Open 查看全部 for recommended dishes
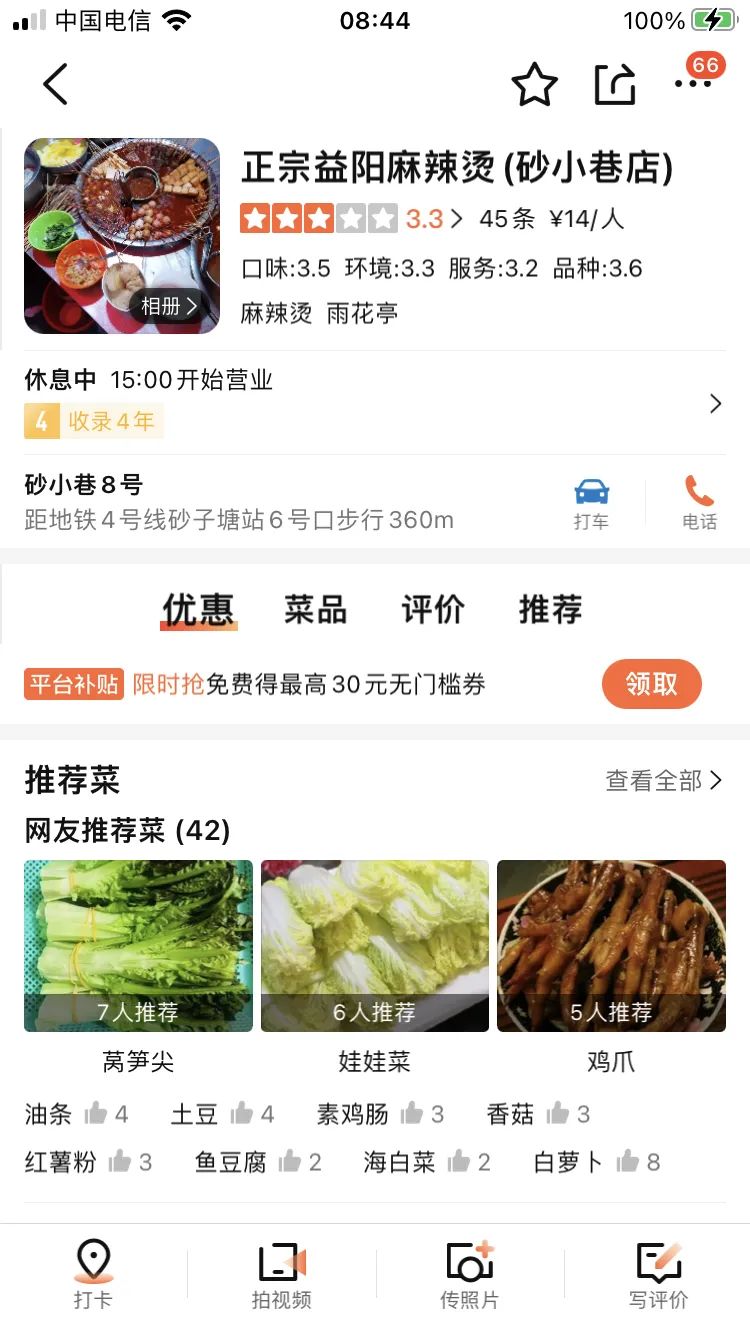The width and height of the screenshot is (750, 1334). click(663, 781)
